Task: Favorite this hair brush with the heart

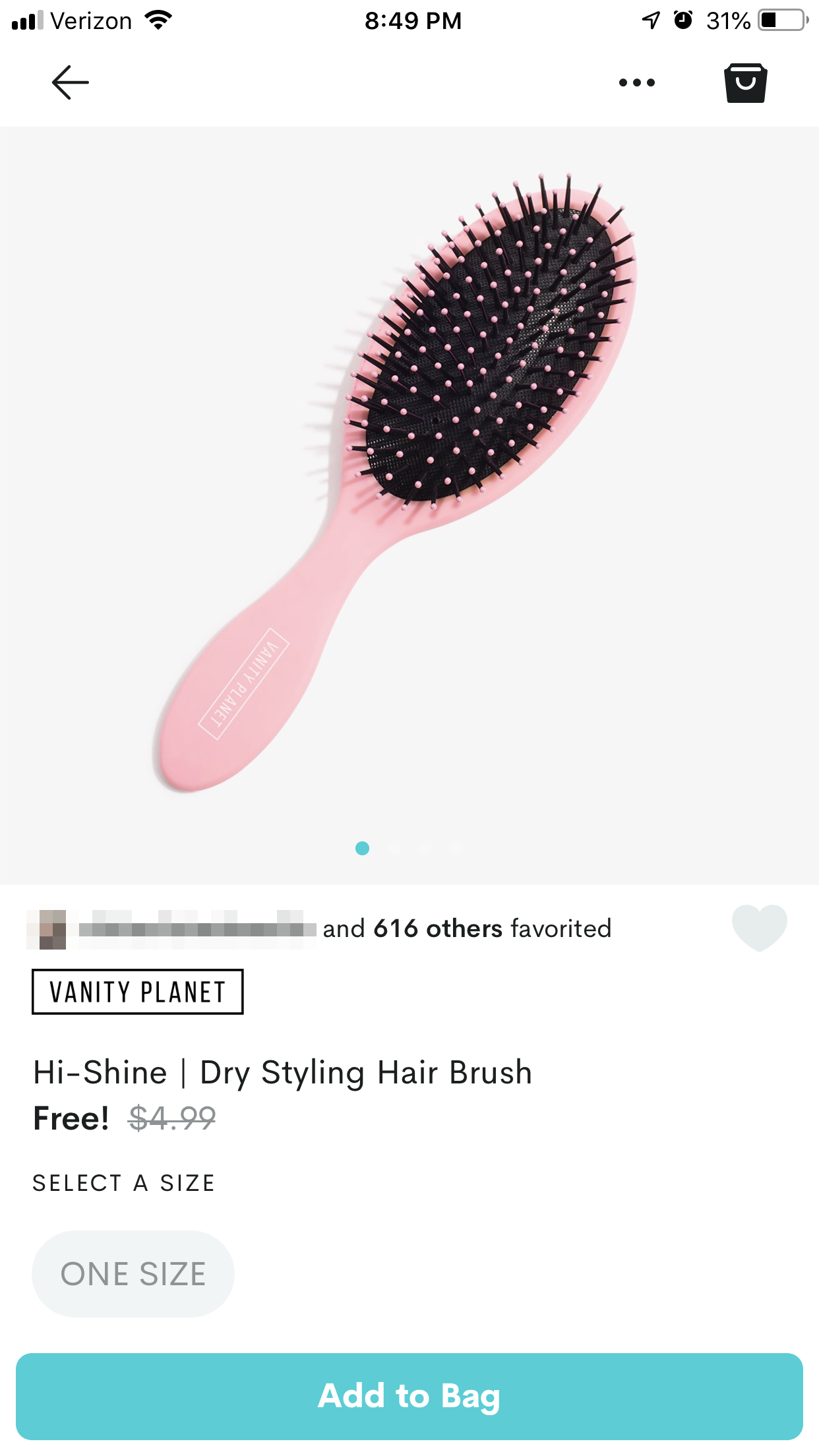Action: (760, 928)
